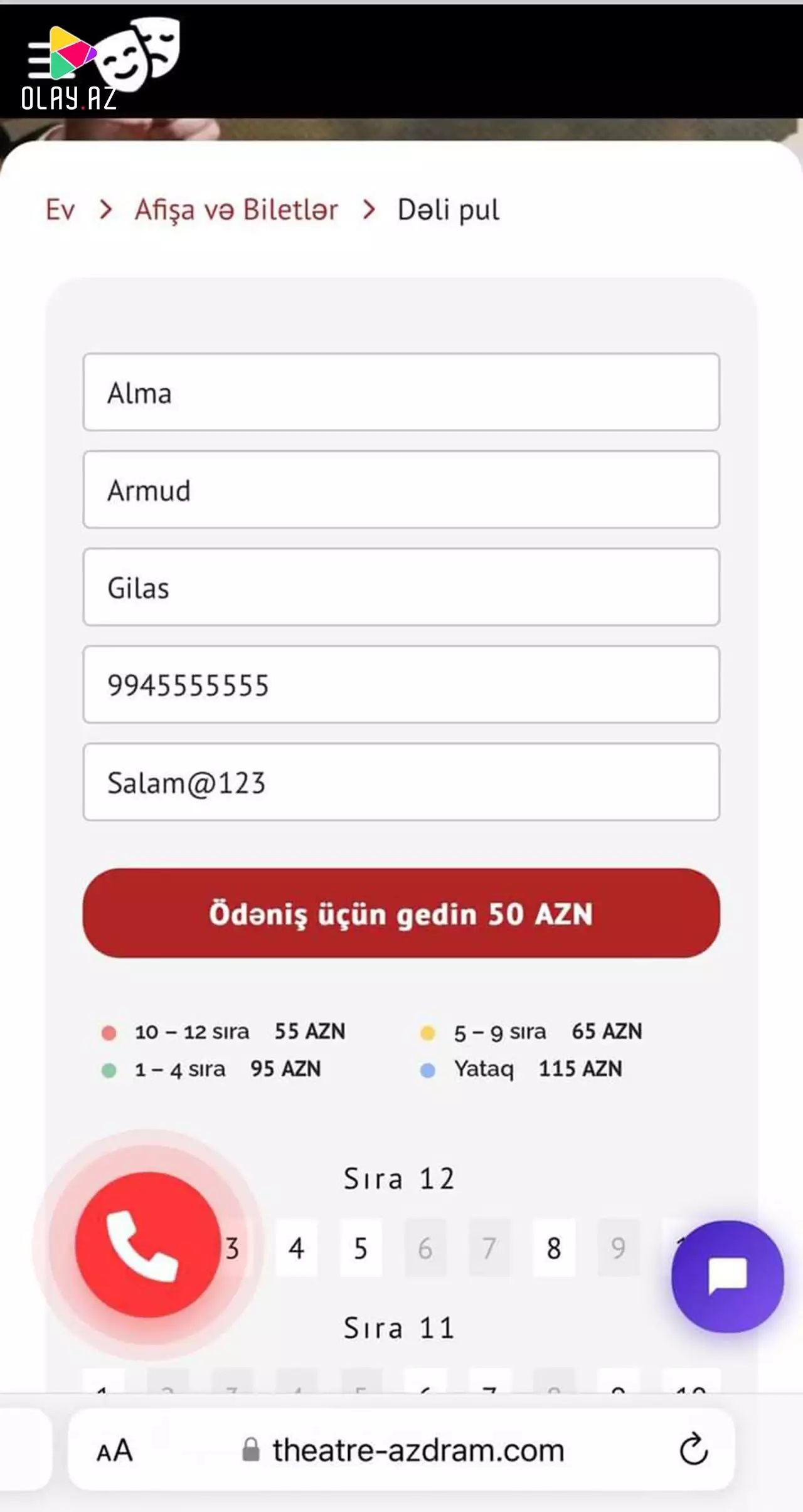Image resolution: width=803 pixels, height=1512 pixels.
Task: Focus the phone number field 9945555555
Action: click(401, 685)
